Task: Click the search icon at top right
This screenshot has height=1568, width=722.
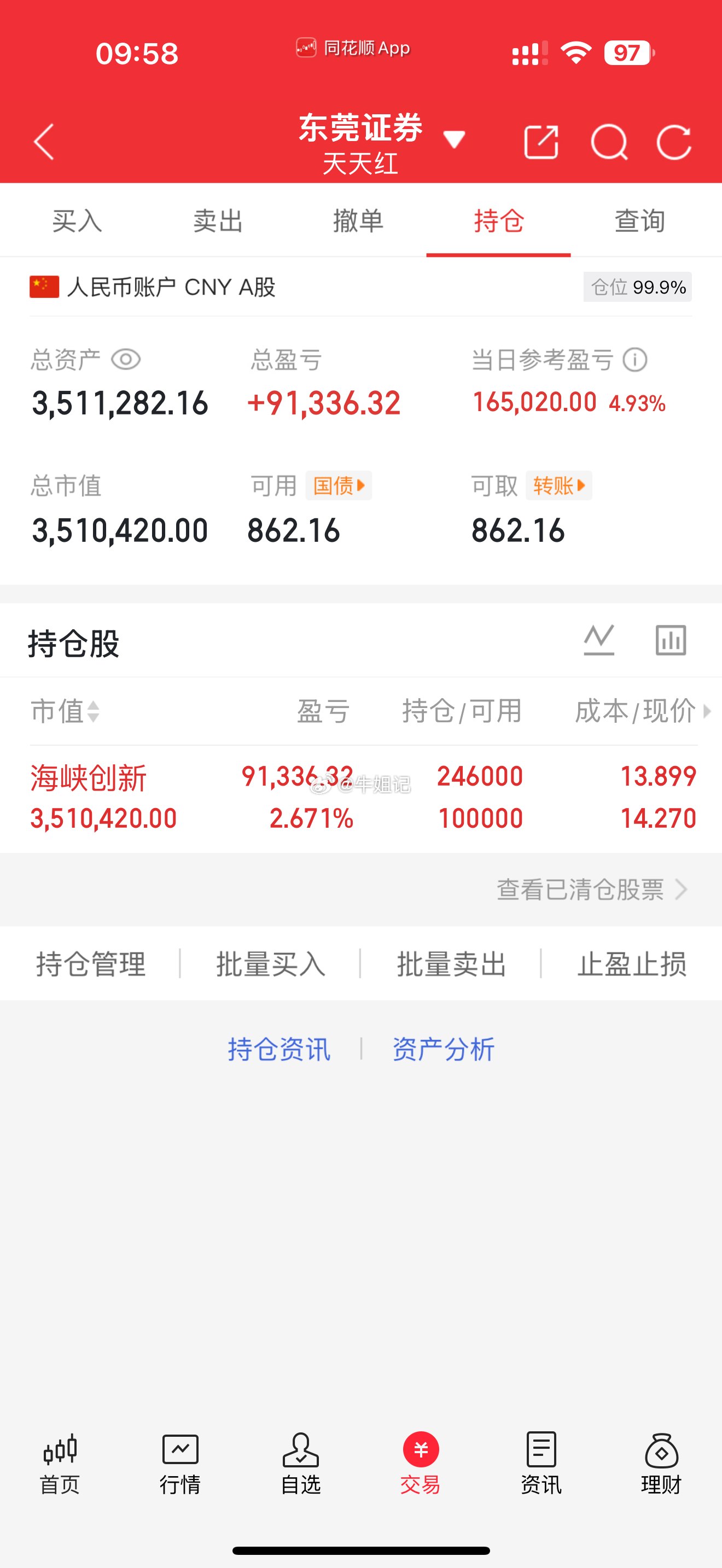Action: point(610,142)
